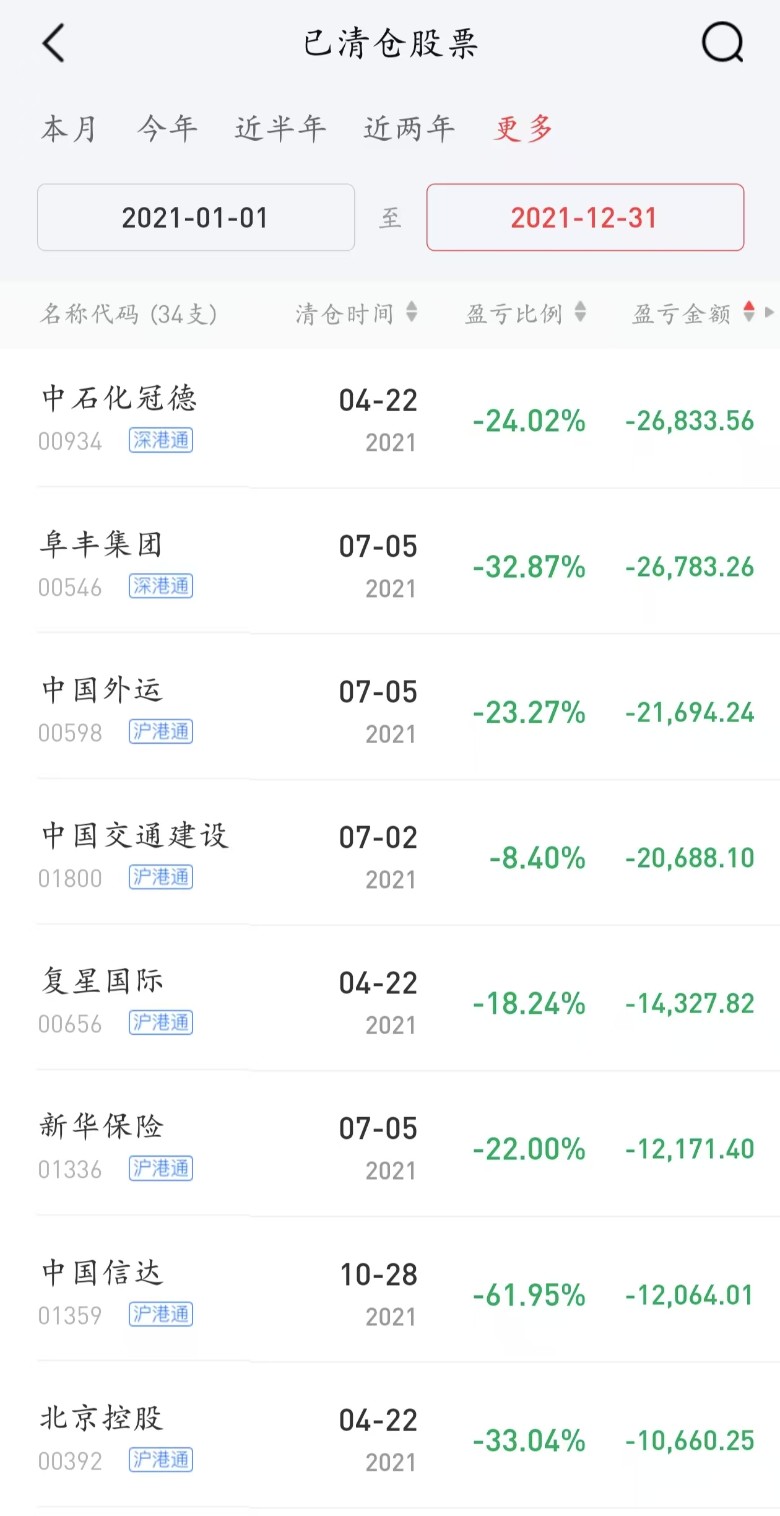Open the 新华保险 stock row
This screenshot has height=1516, width=780.
[x=390, y=1148]
